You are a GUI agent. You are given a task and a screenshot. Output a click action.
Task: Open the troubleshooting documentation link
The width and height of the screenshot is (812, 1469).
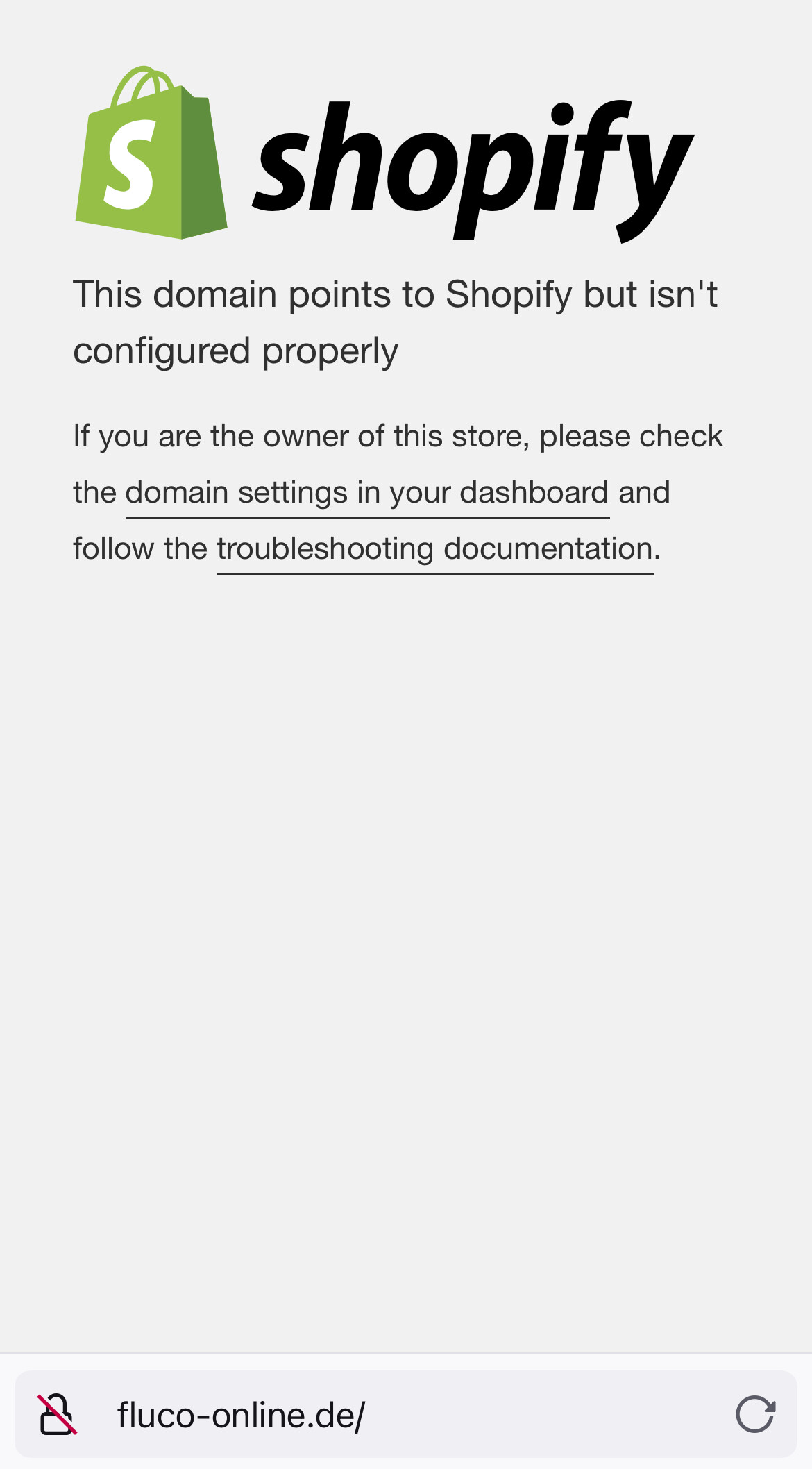click(434, 550)
